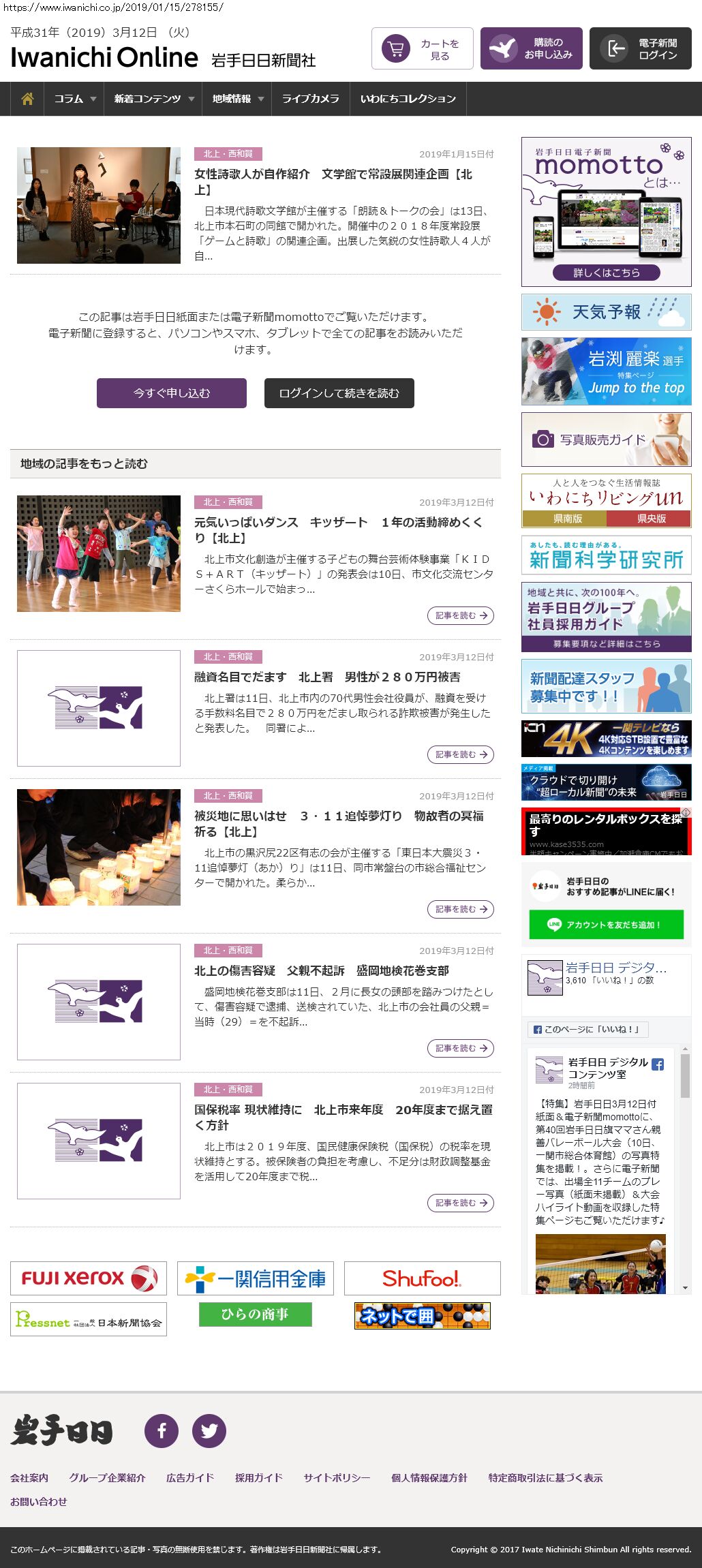The height and width of the screenshot is (1568, 702).
Task: Add the LINE account via アカウントを友だち追加
Action: tap(606, 925)
